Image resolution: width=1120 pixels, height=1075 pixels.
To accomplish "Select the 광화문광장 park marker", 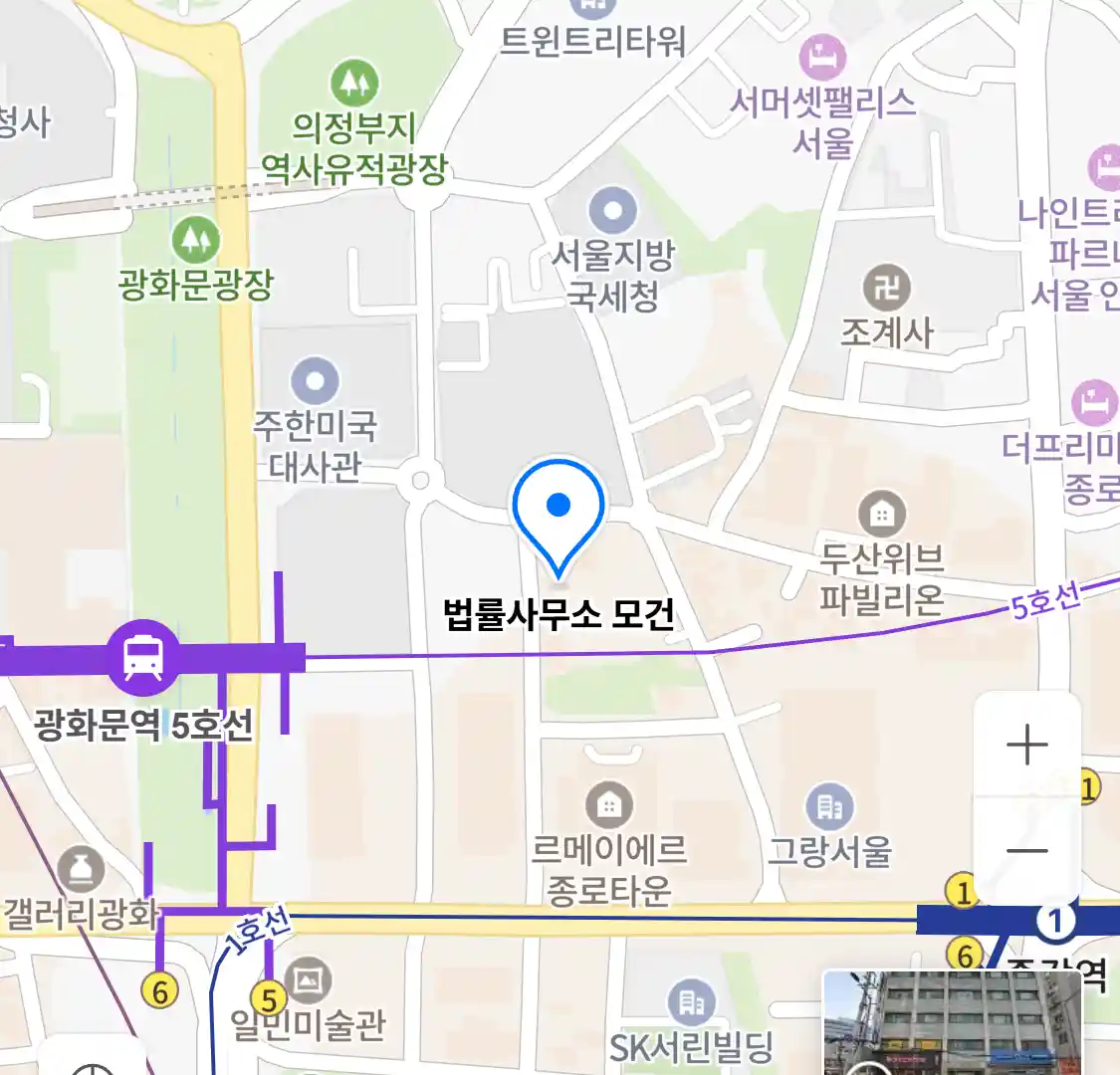I will [195, 241].
